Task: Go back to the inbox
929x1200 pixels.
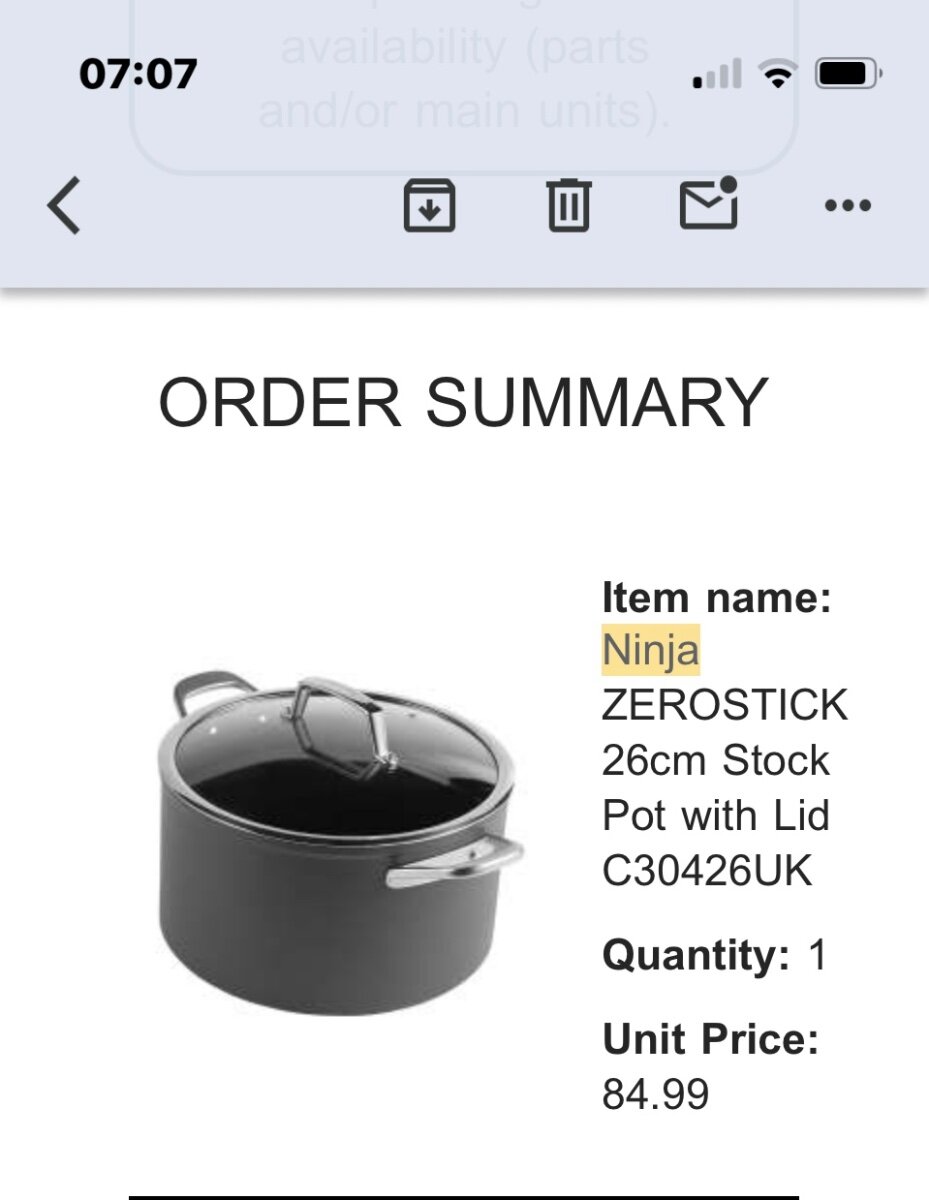Action: tap(64, 206)
